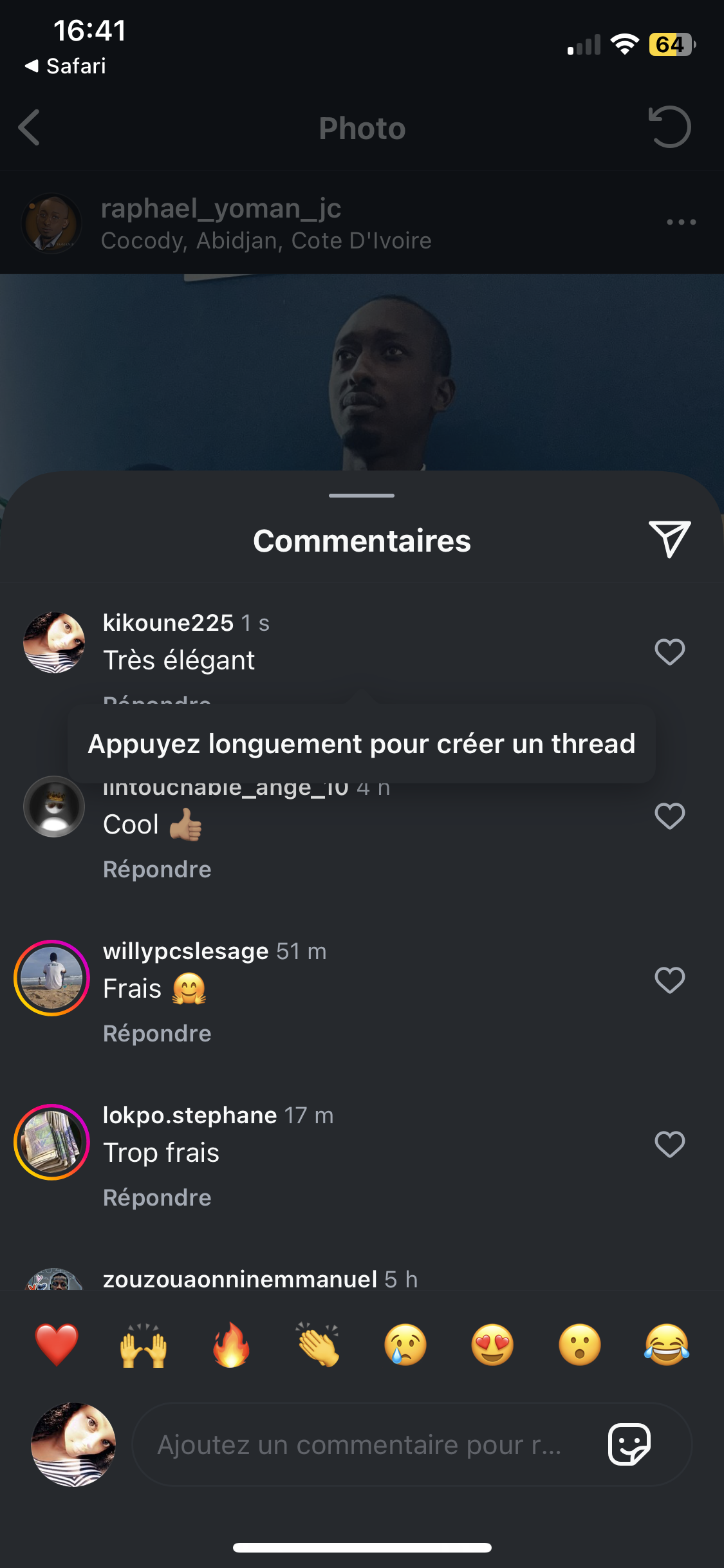This screenshot has height=1568, width=724.
Task: Reply to willypcslesage's comment
Action: (x=157, y=1034)
